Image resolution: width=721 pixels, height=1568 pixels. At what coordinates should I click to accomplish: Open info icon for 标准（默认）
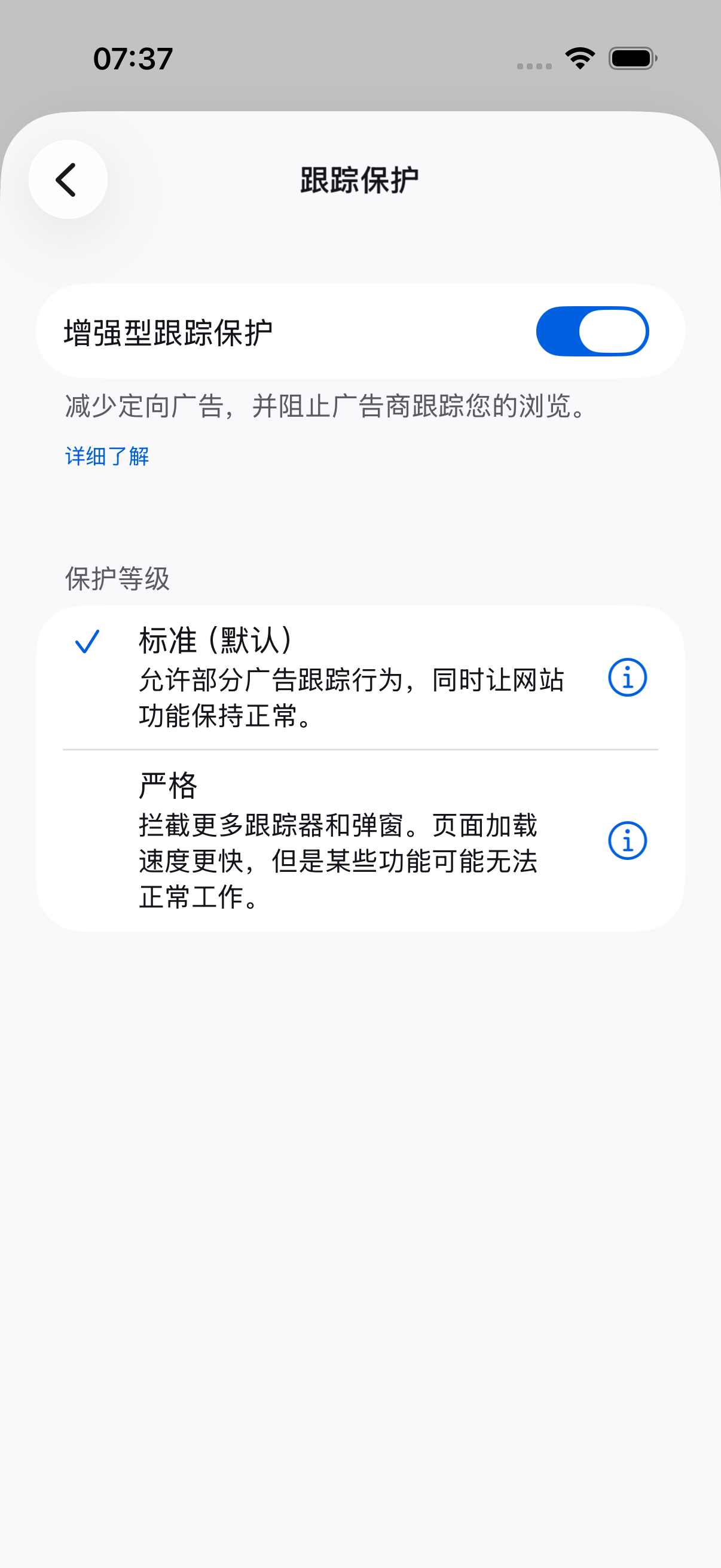tap(627, 678)
